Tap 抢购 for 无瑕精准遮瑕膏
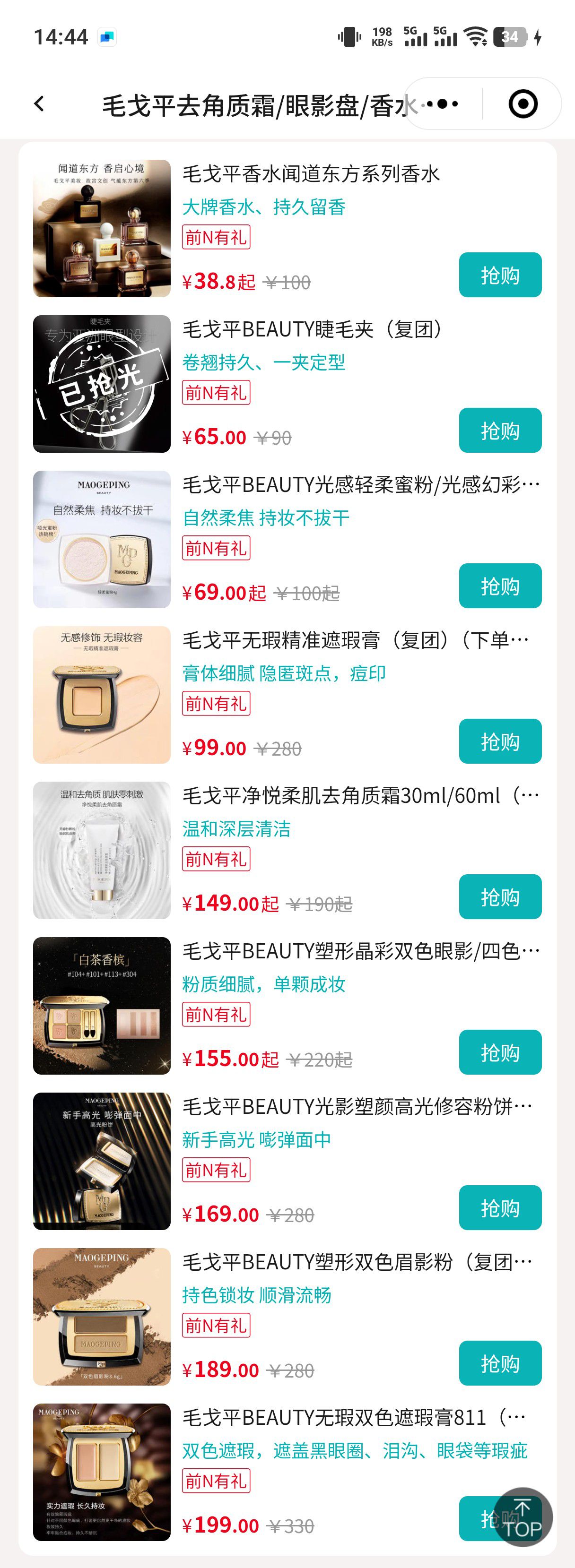The width and height of the screenshot is (575, 1568). click(x=499, y=741)
